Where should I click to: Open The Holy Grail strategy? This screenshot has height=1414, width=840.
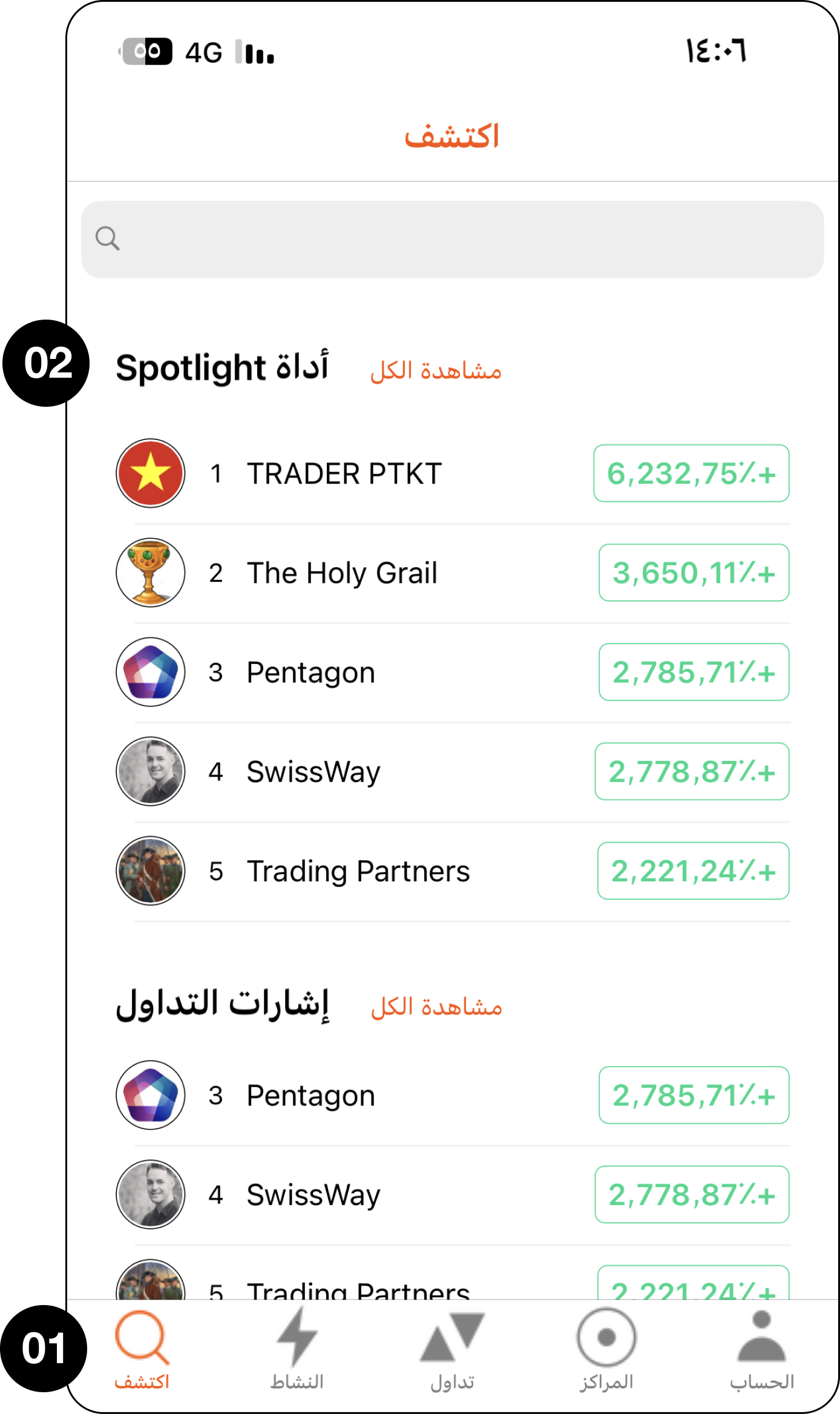click(x=342, y=573)
